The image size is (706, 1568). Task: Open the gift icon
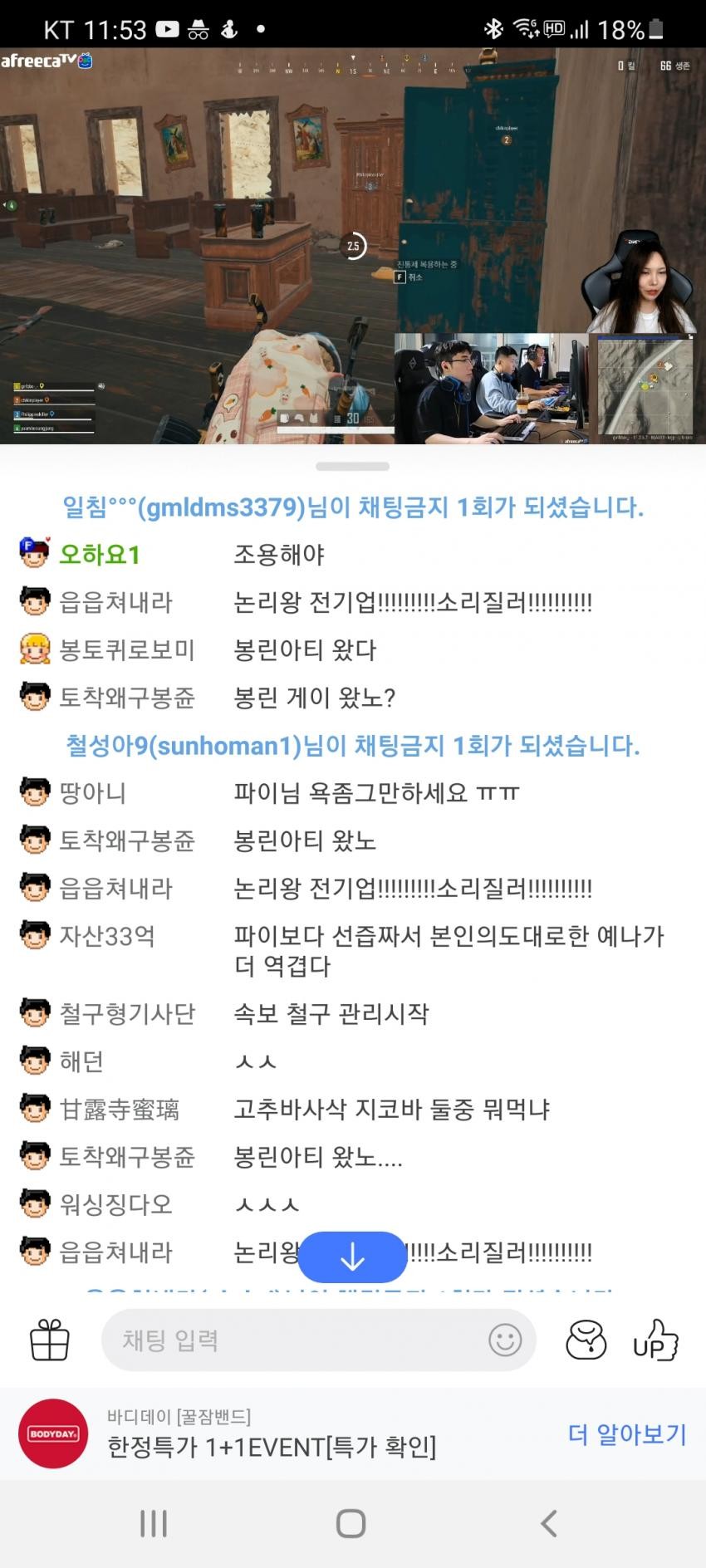(50, 1340)
